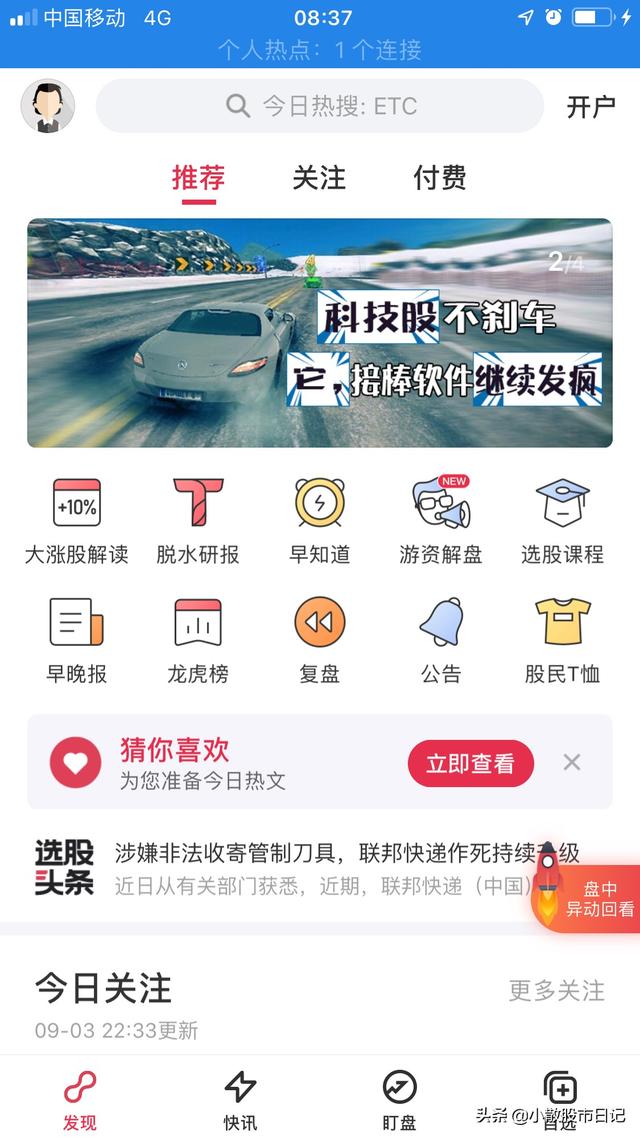Open 大涨股解读
The image size is (640, 1138).
point(77,520)
